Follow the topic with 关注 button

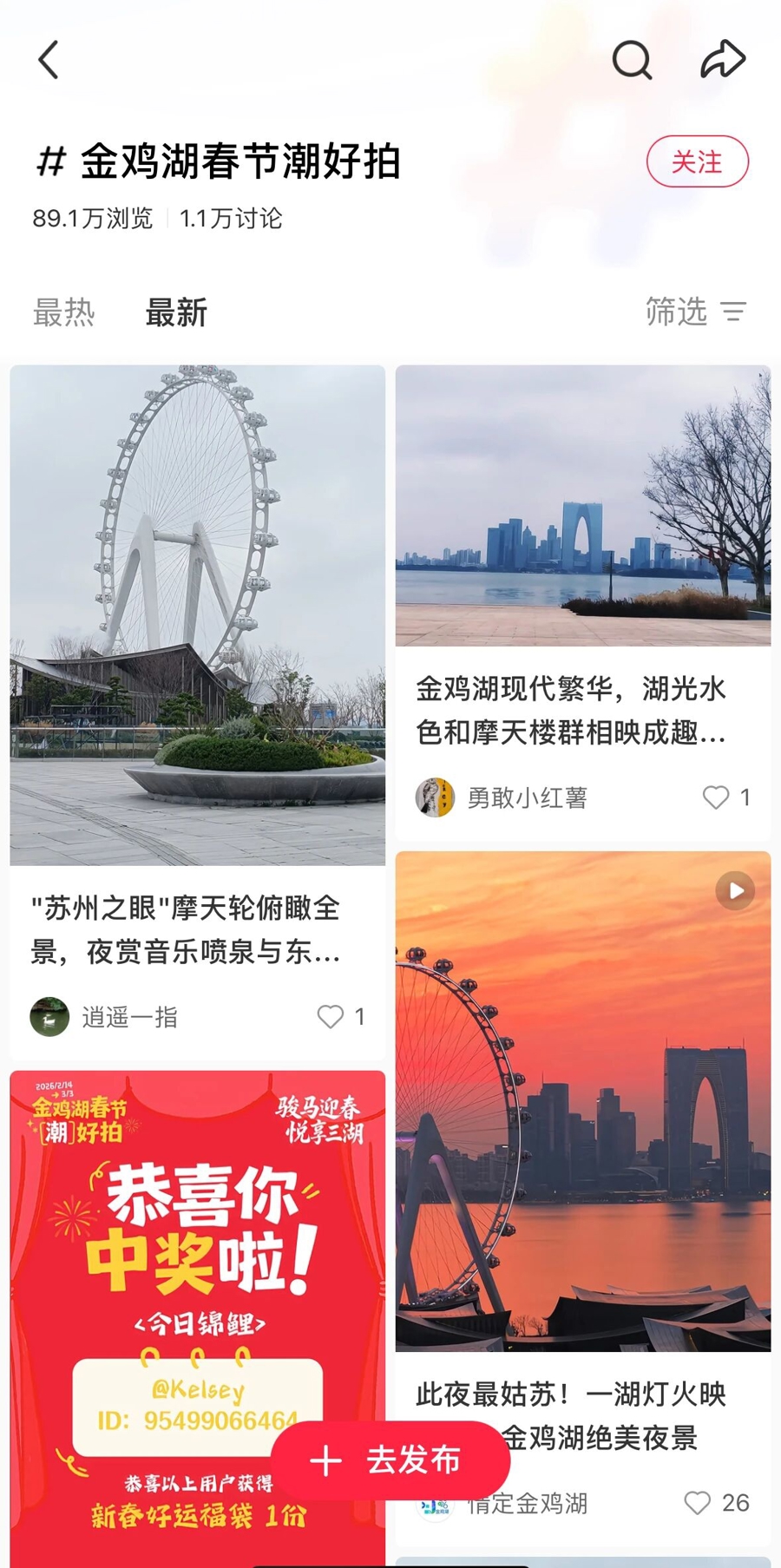(x=697, y=161)
